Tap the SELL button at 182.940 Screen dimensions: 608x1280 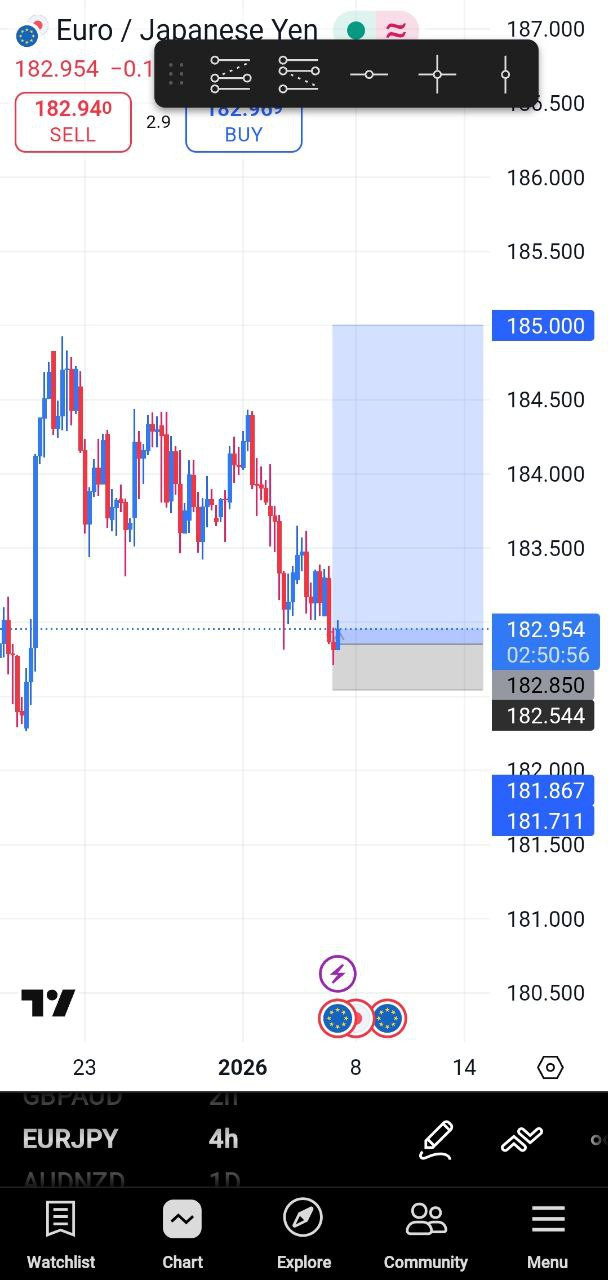point(73,122)
